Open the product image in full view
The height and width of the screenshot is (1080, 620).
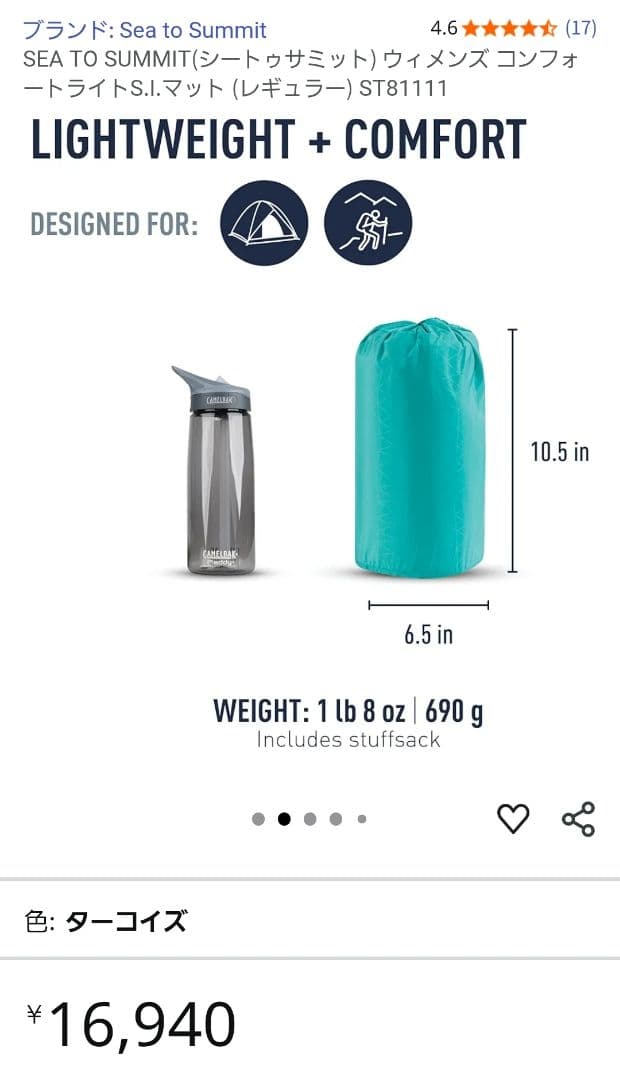click(310, 450)
